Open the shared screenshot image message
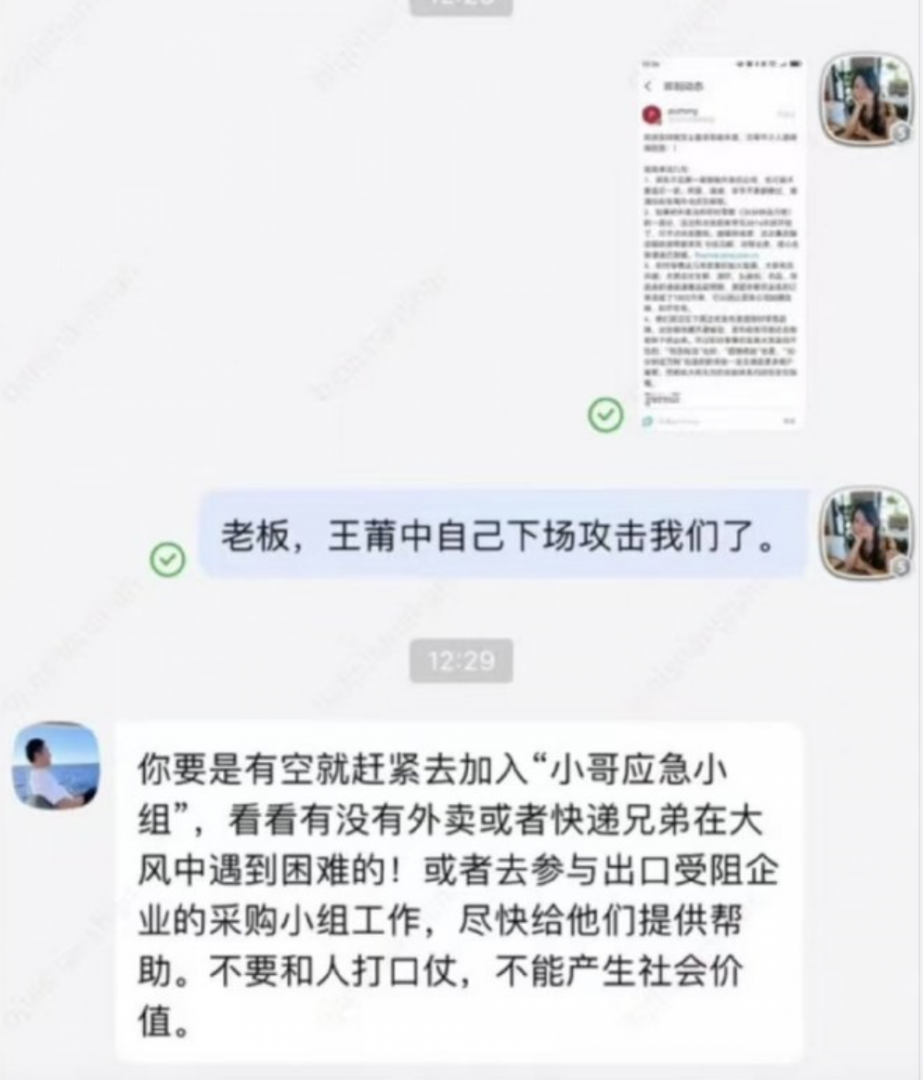 [x=722, y=243]
